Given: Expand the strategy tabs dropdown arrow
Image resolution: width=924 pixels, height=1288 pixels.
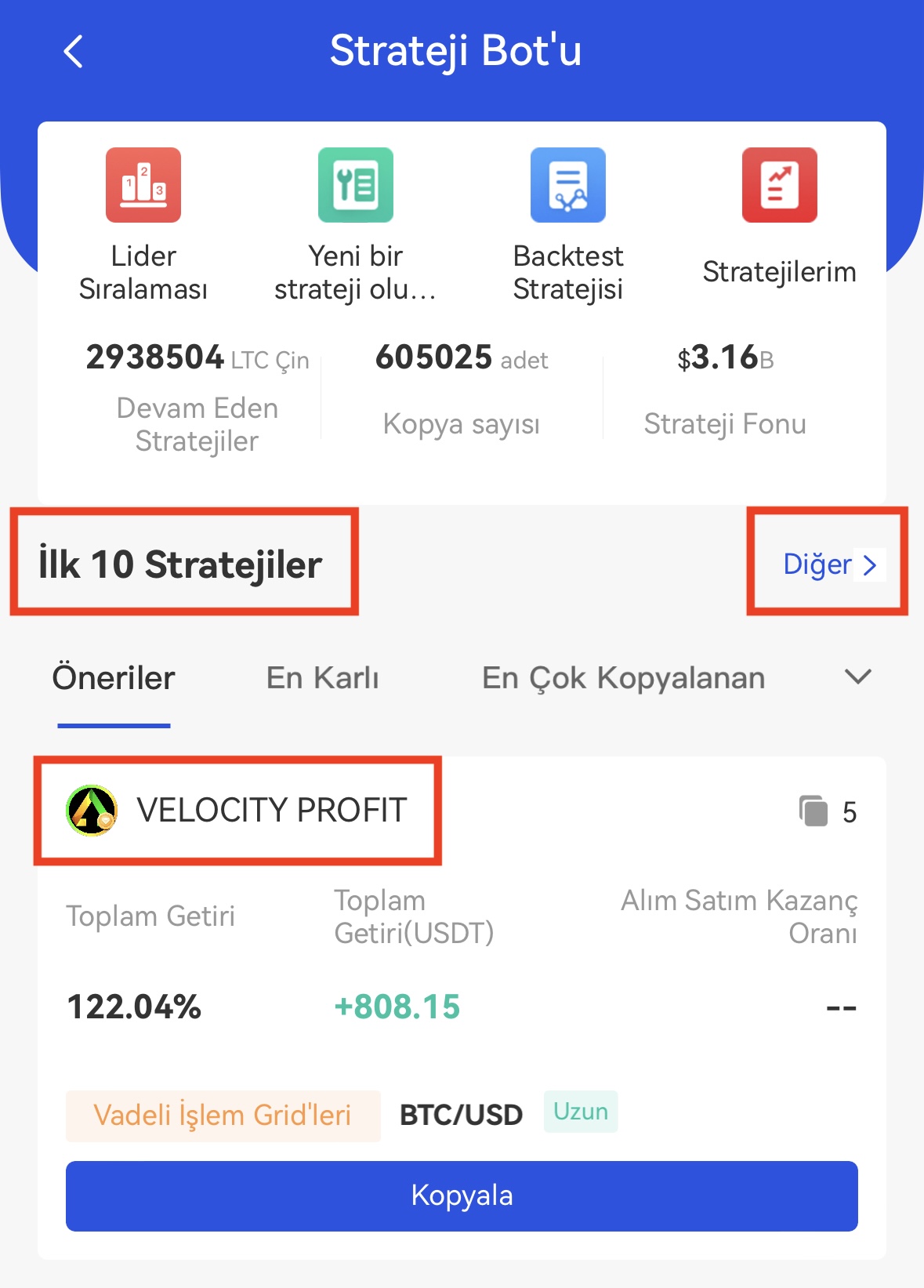Looking at the screenshot, I should coord(858,677).
